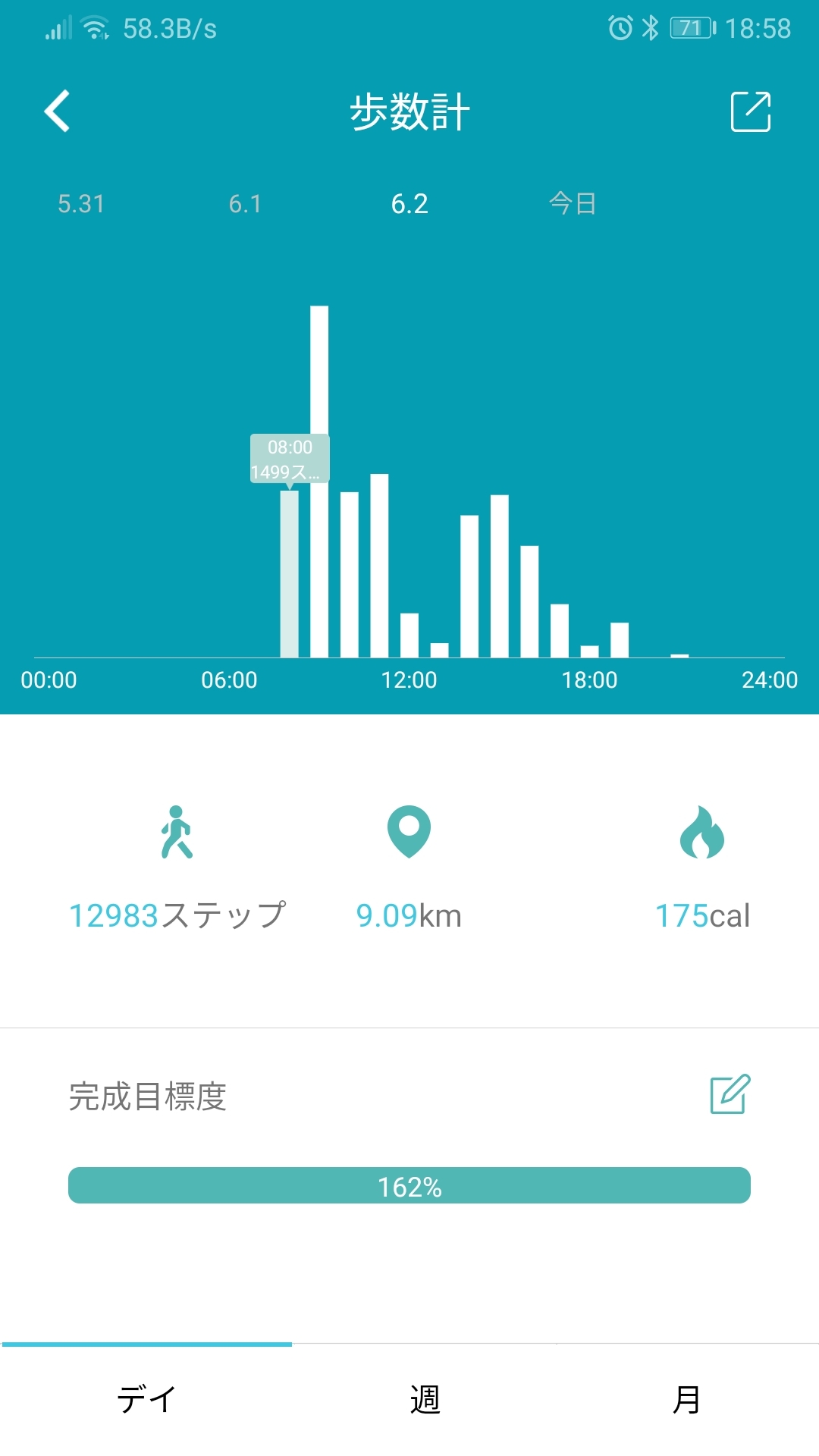The width and height of the screenshot is (819, 1456).
Task: Share step data via the export icon
Action: pos(750,111)
